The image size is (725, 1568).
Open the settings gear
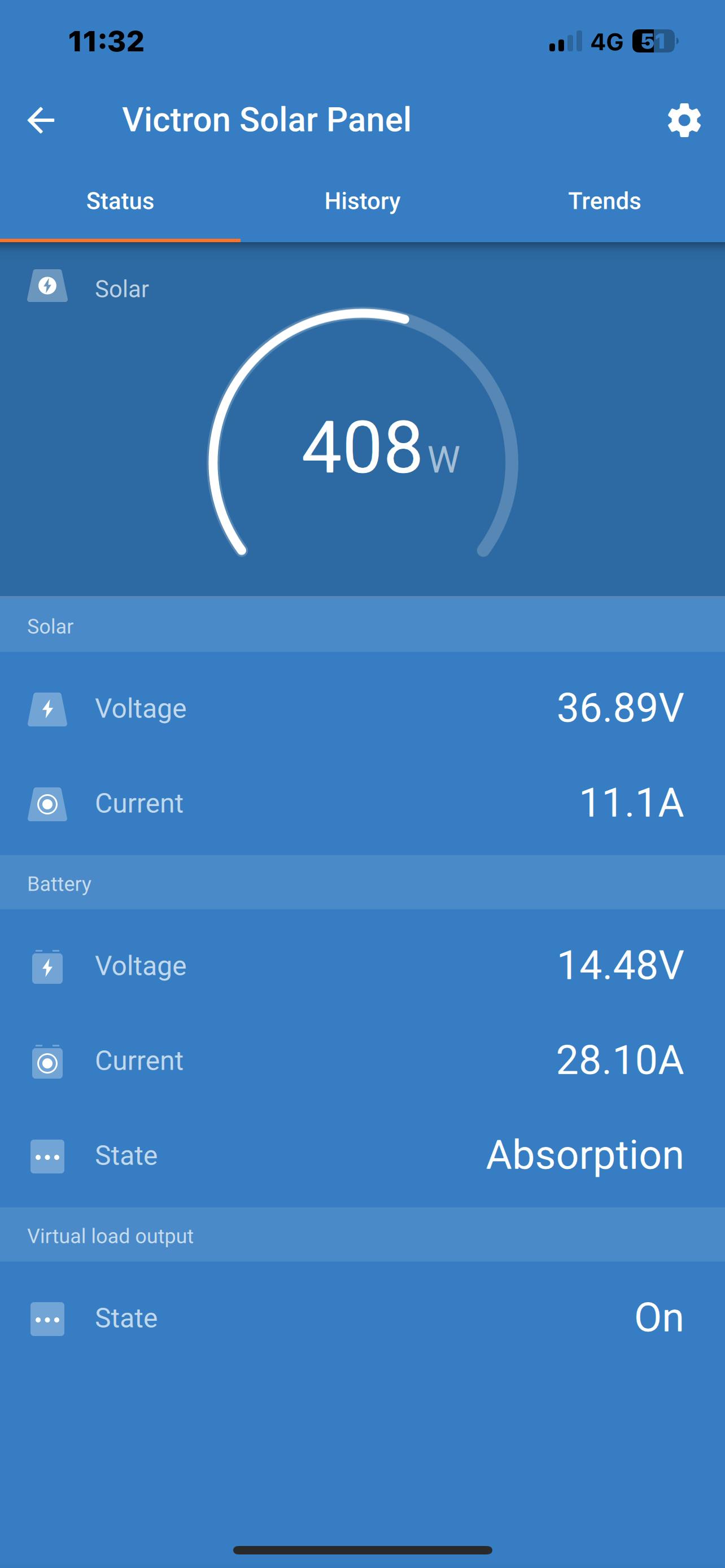tap(684, 120)
